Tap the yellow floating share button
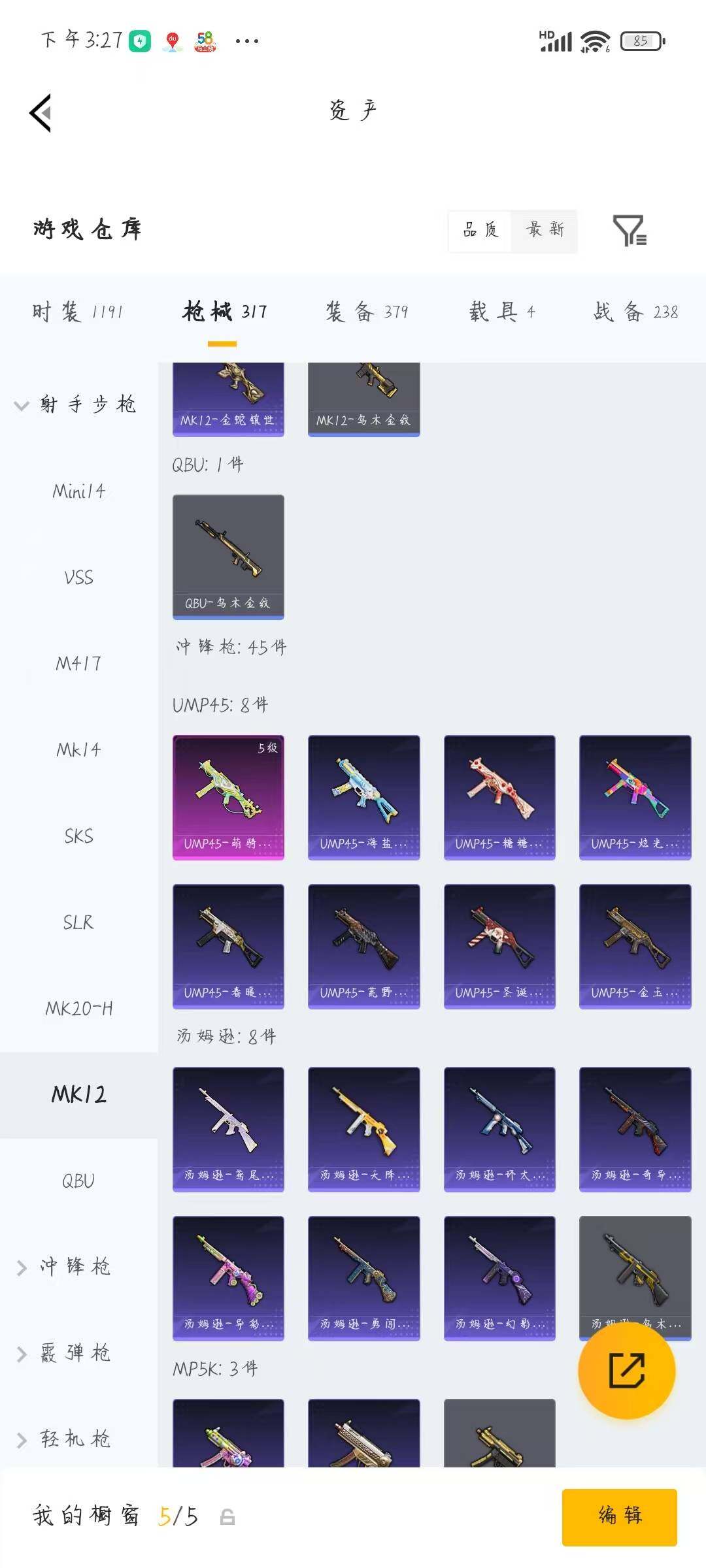The height and width of the screenshot is (1568, 706). [626, 1370]
